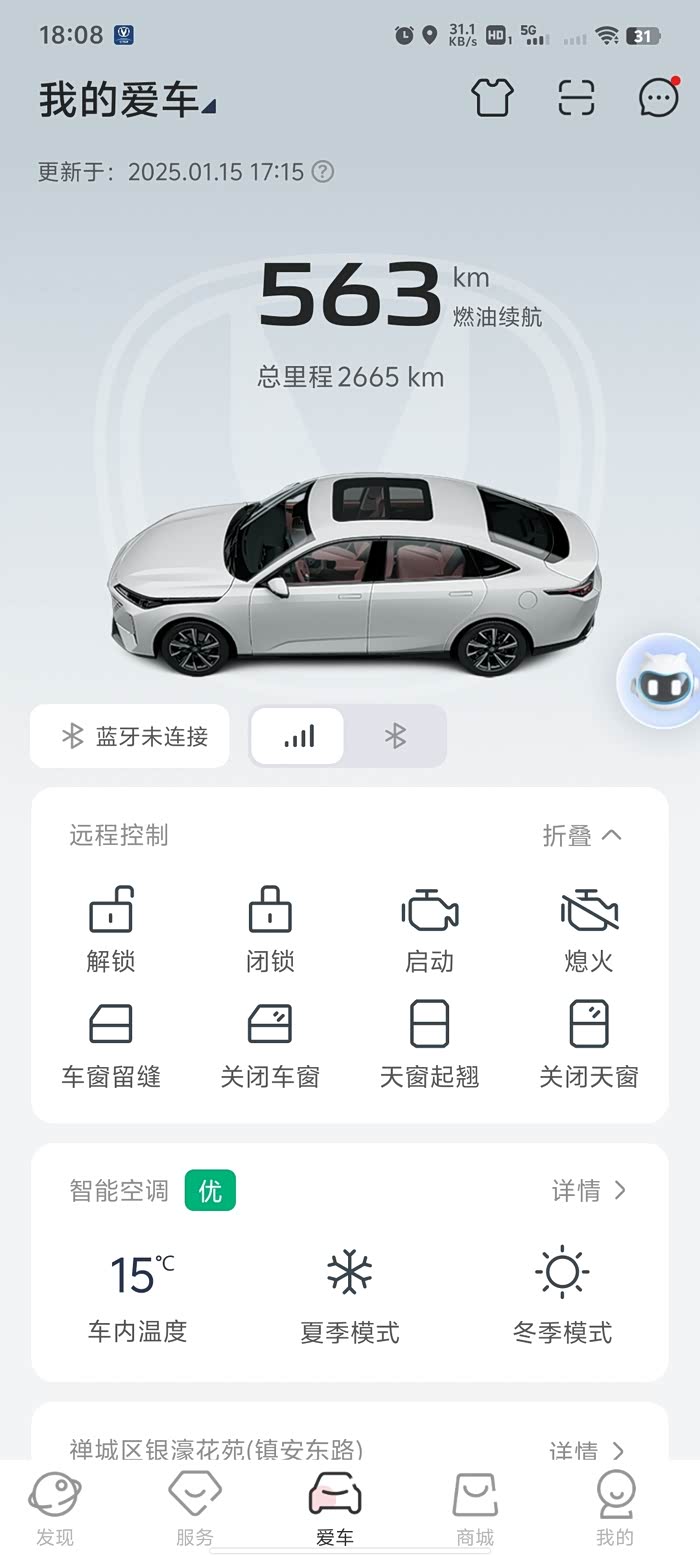
Task: Activate 夏季模式 air conditioning
Action: (350, 1295)
